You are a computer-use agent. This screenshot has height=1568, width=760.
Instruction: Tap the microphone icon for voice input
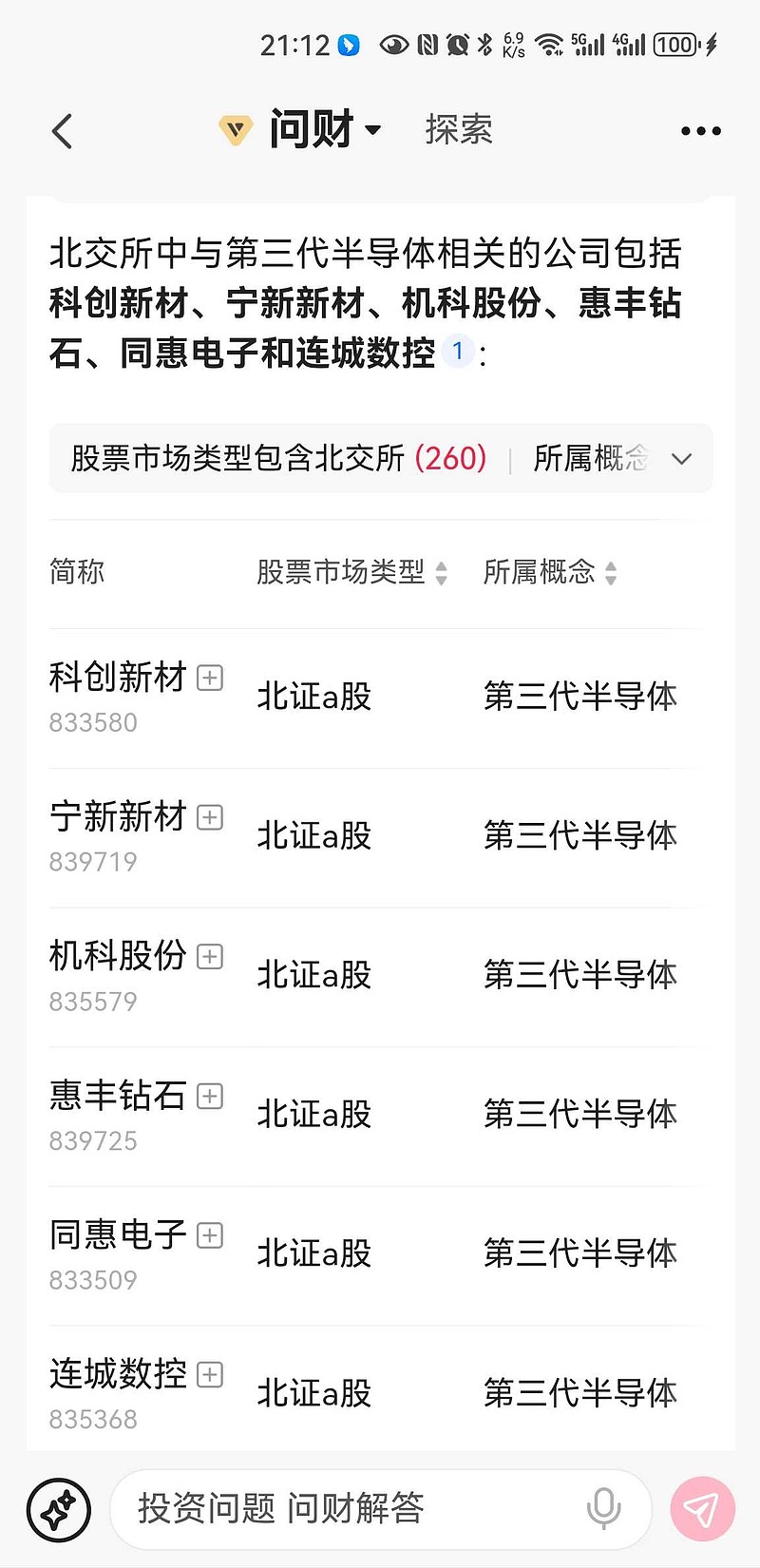tap(604, 1509)
